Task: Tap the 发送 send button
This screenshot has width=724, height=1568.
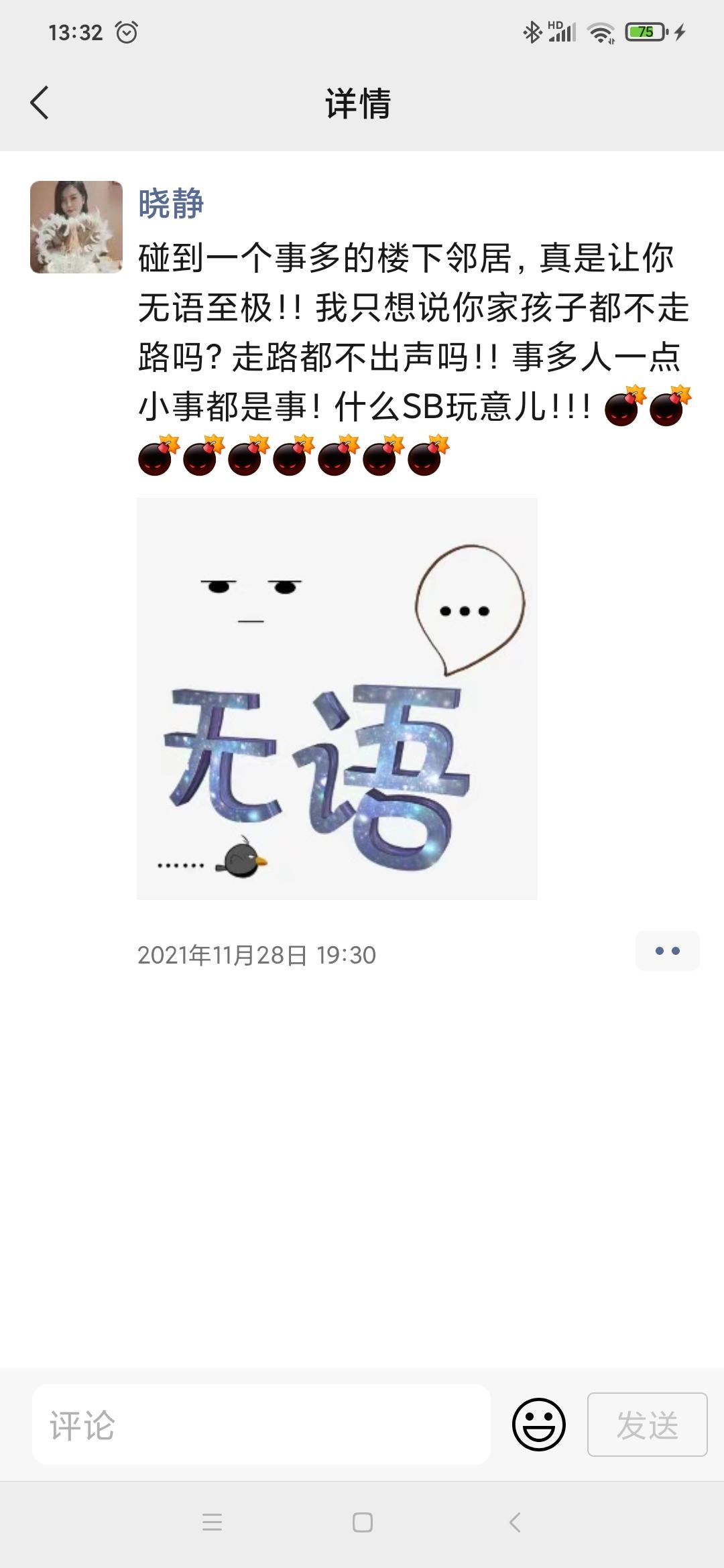Action: tap(647, 1424)
